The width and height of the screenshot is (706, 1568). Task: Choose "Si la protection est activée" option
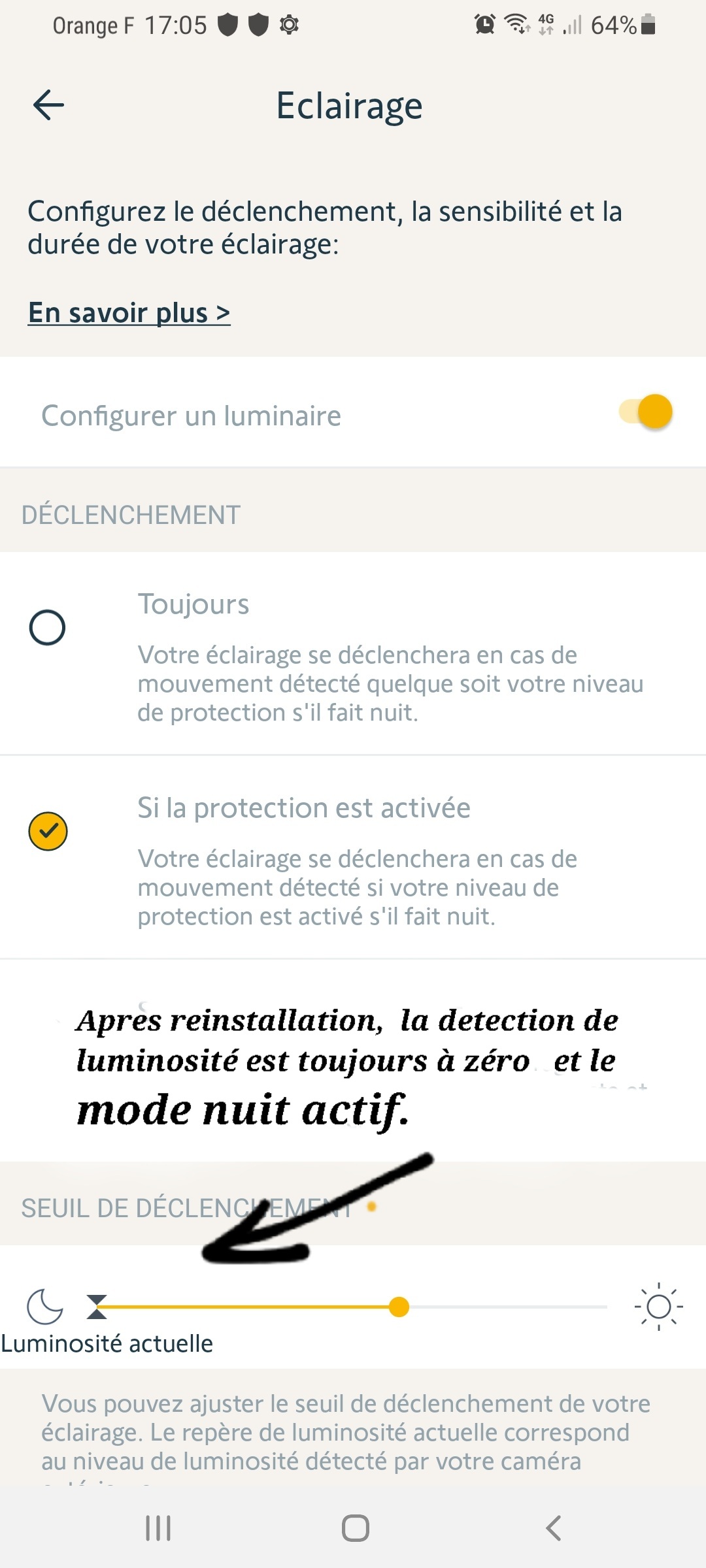pyautogui.click(x=48, y=831)
